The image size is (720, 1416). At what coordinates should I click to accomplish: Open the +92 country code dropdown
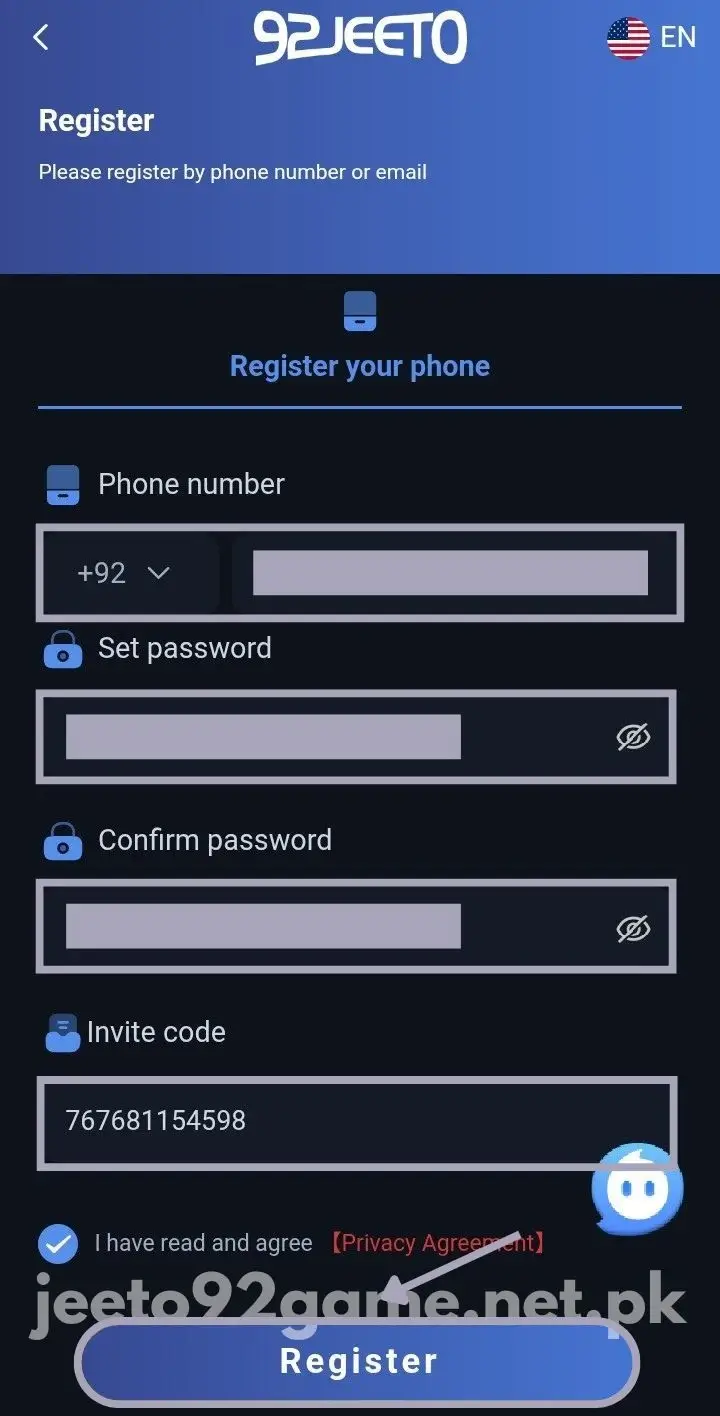pyautogui.click(x=124, y=573)
